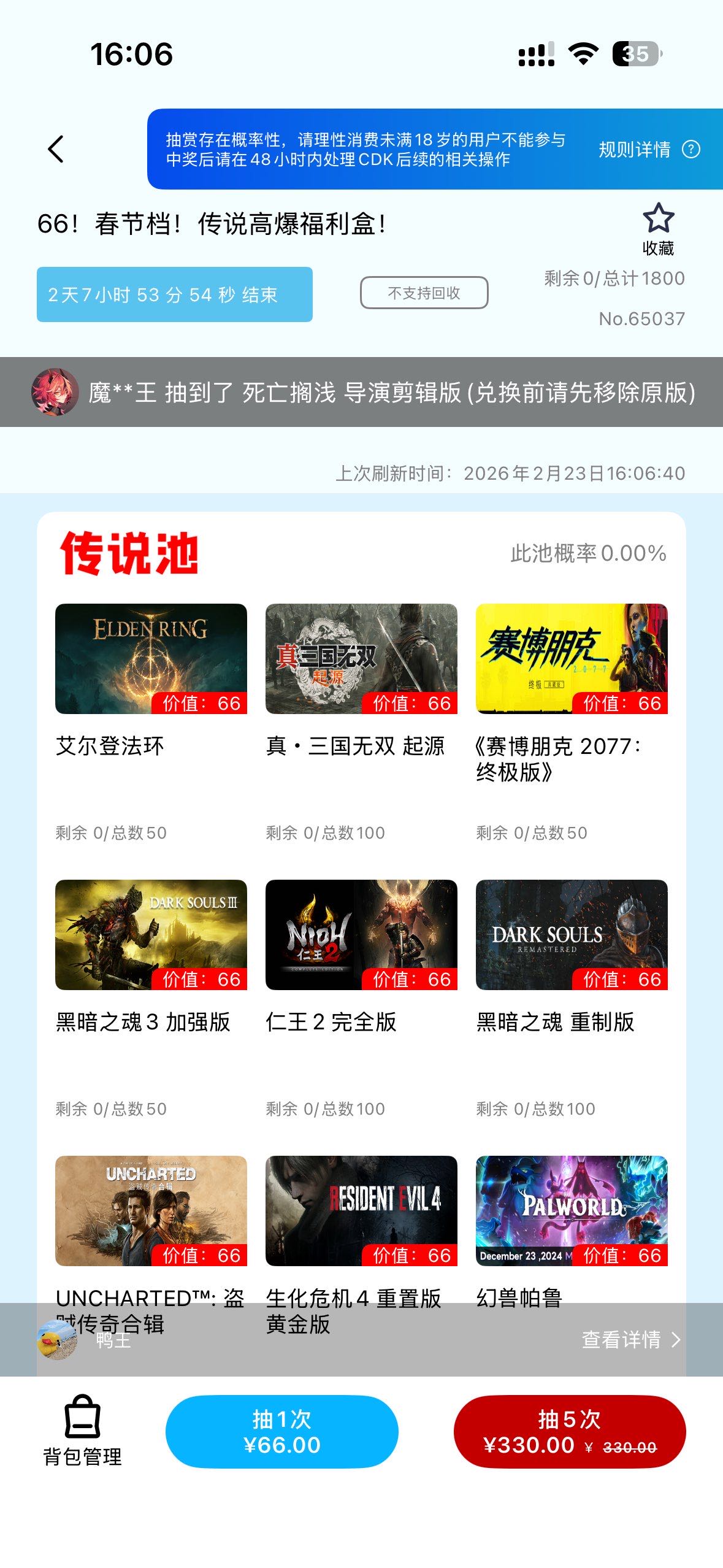Tap the 收藏 star to favorite

click(658, 228)
